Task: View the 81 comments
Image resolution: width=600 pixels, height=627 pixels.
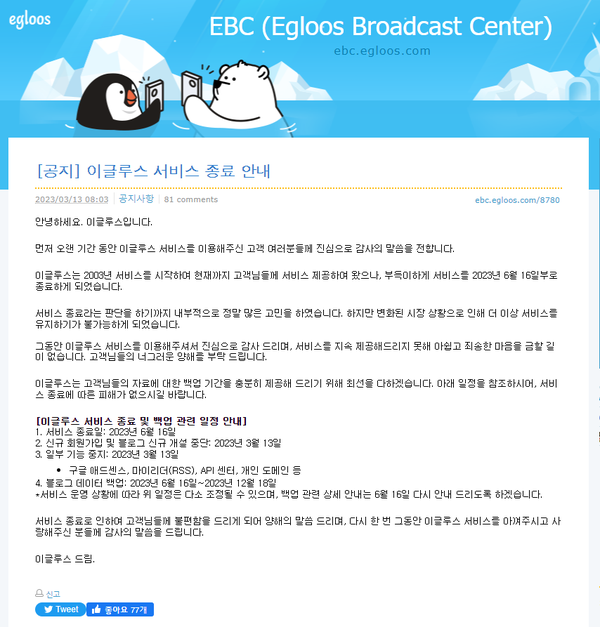Action: click(x=190, y=199)
